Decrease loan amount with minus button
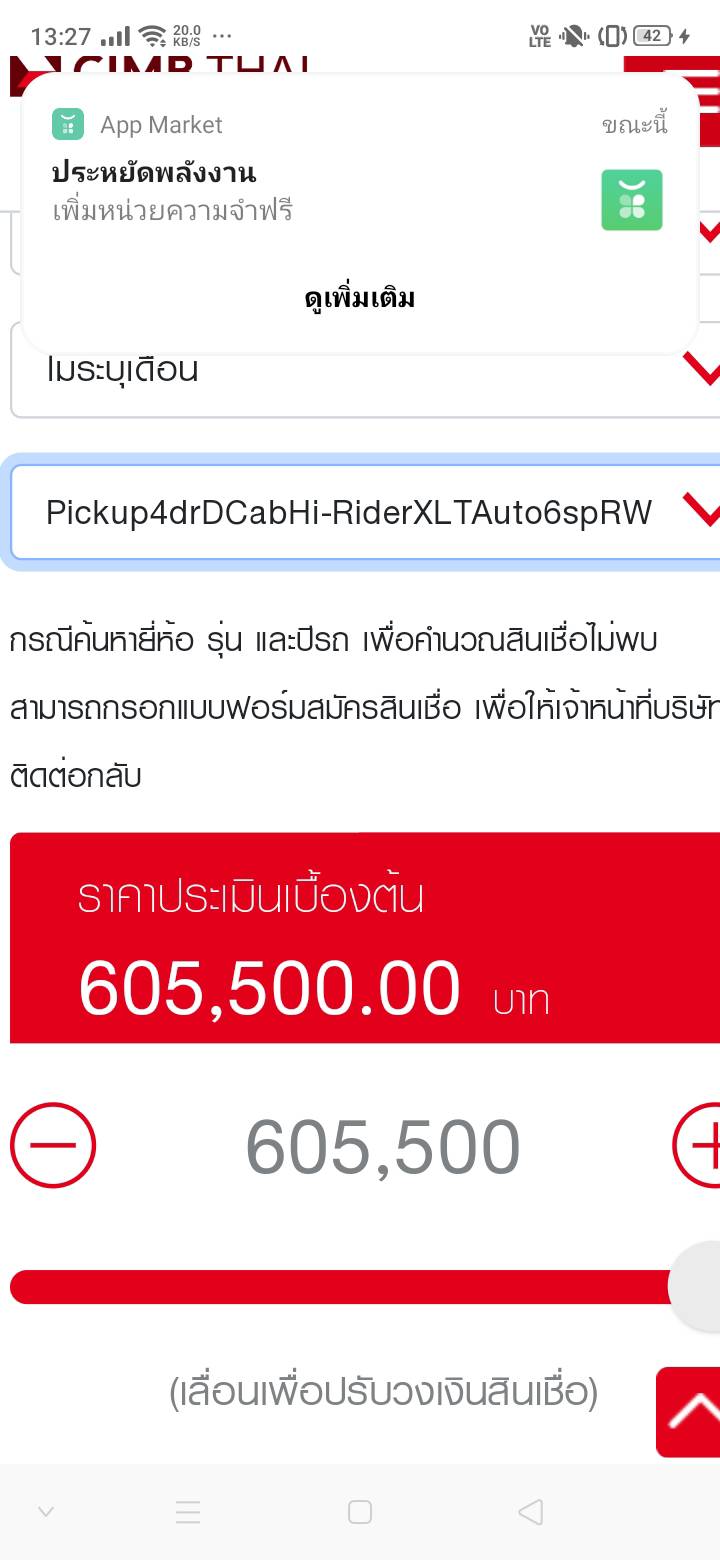 (53, 1145)
